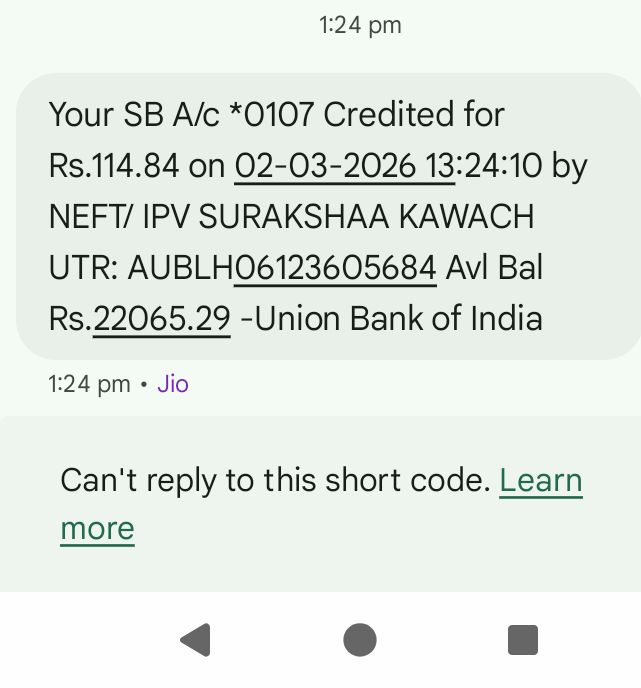Tap the underlined UTR number 06123605684
This screenshot has width=641, height=688.
[x=334, y=268]
